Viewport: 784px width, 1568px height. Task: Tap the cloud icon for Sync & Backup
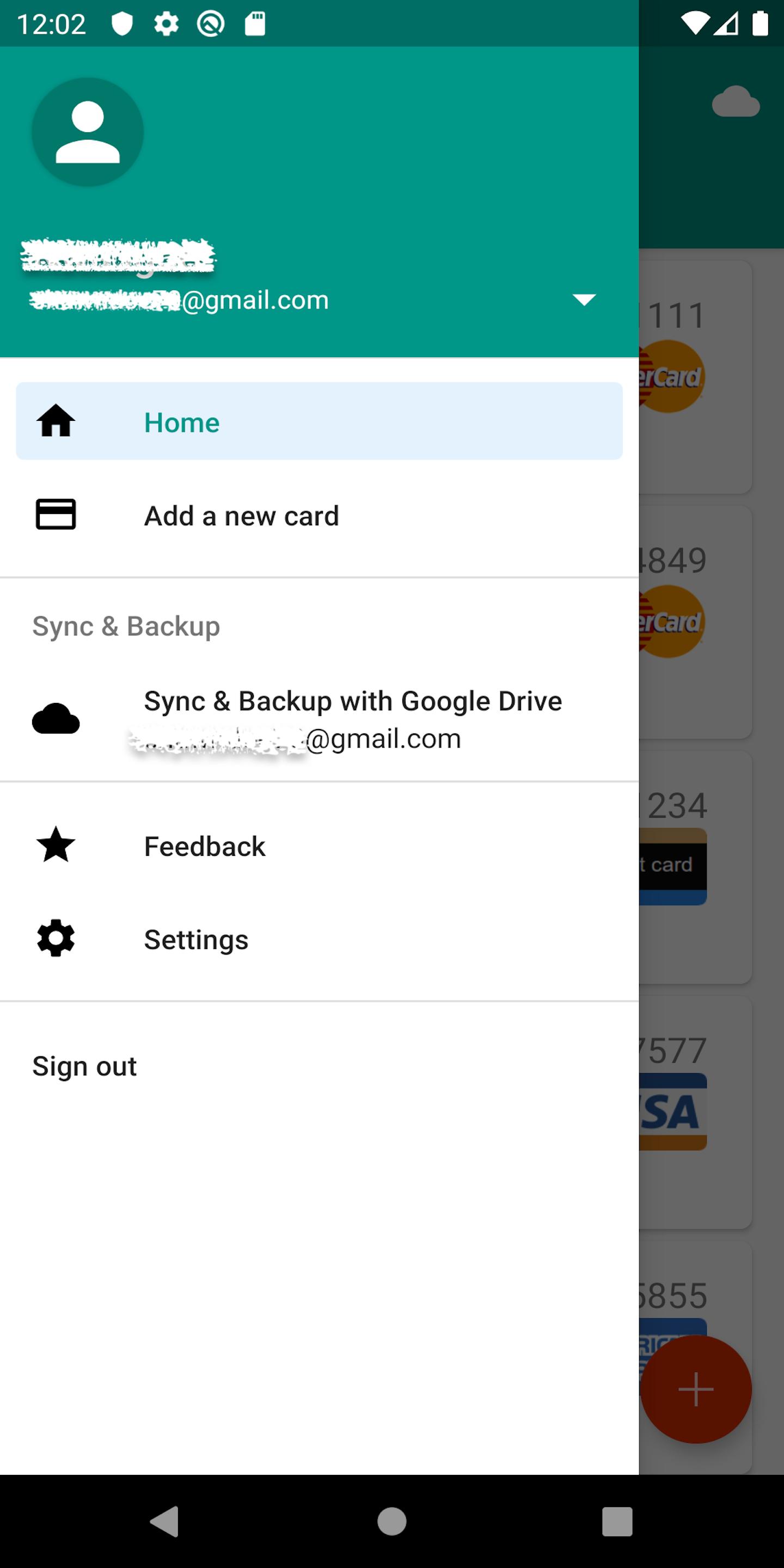tap(56, 719)
